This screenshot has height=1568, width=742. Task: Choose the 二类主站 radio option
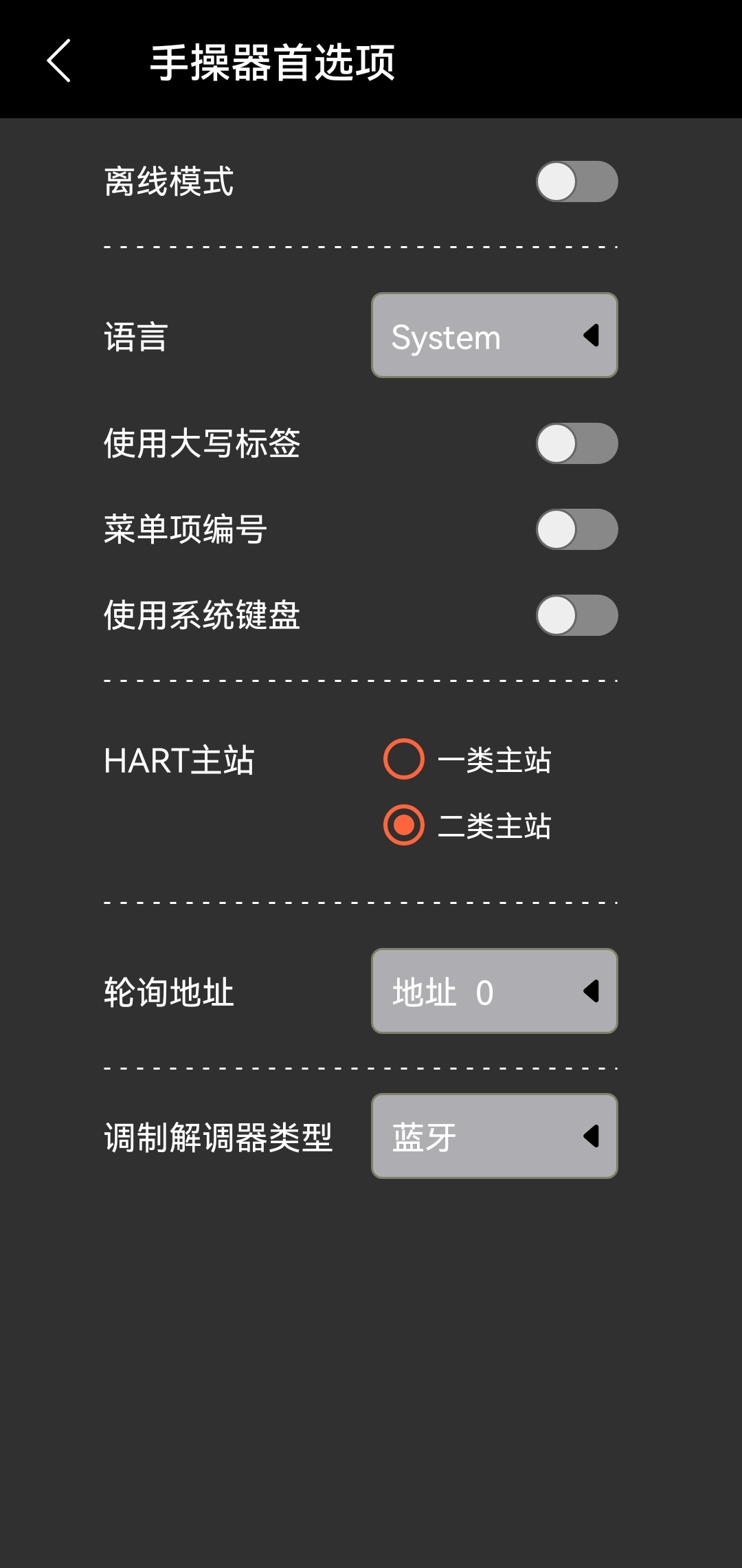pyautogui.click(x=404, y=825)
